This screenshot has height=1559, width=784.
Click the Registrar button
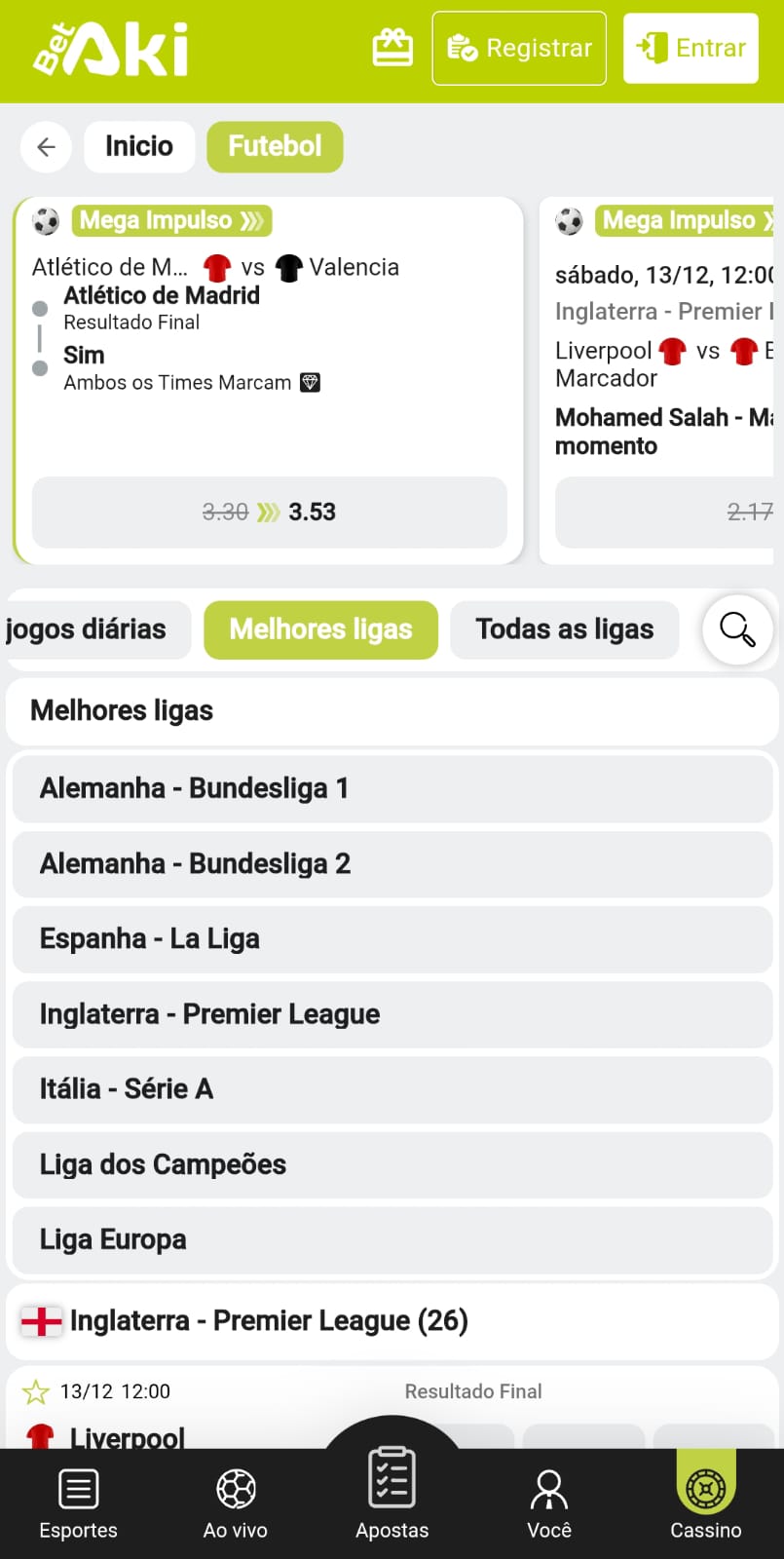(518, 47)
